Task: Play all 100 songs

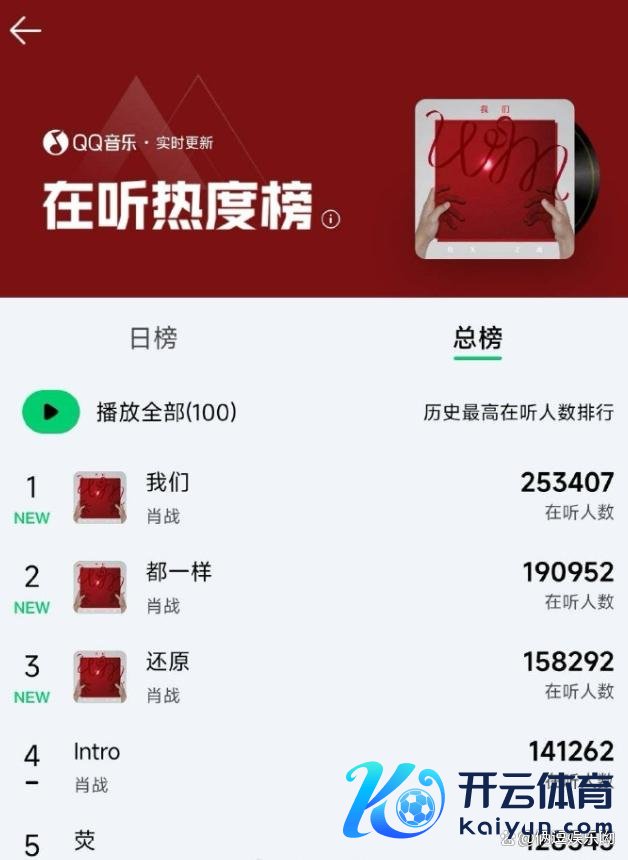Action: tap(51, 411)
